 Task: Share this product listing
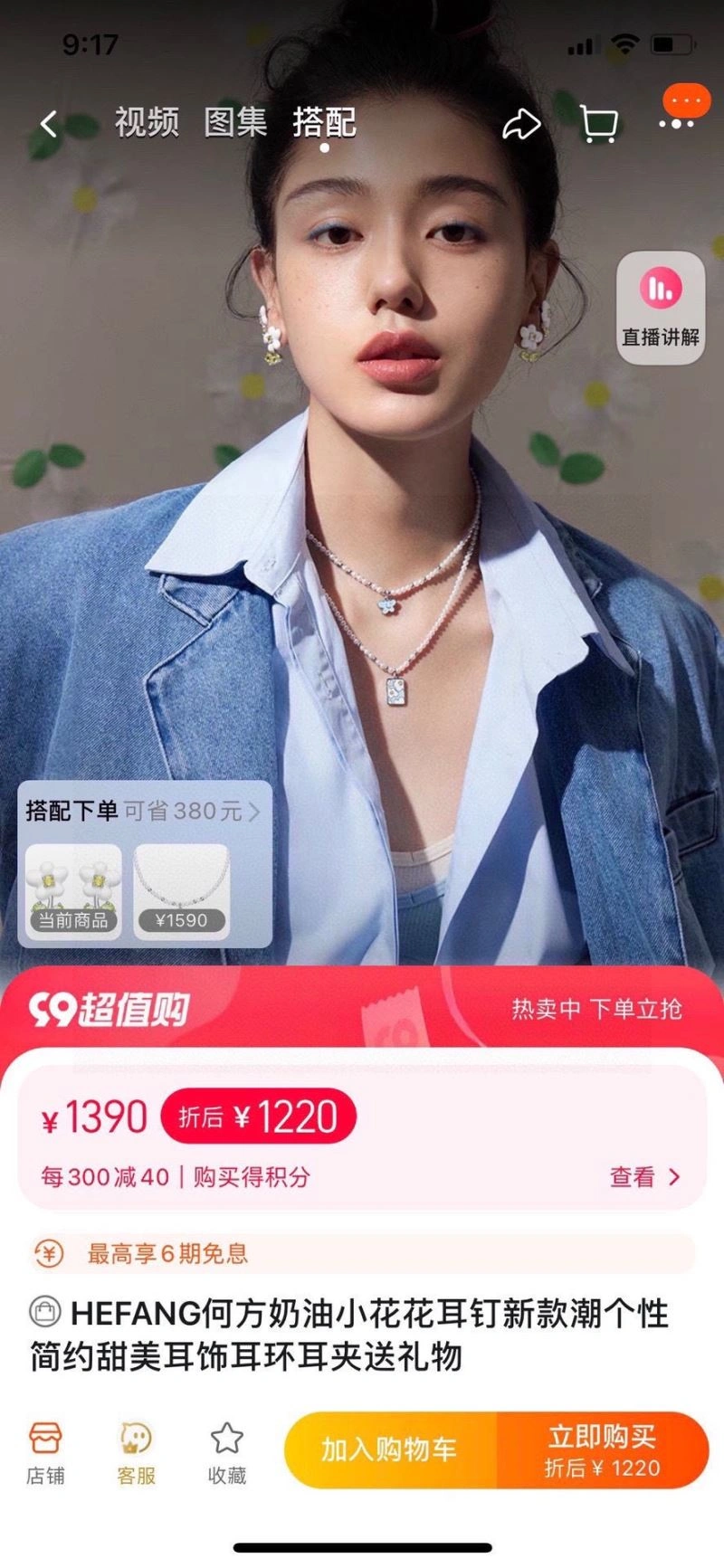[x=521, y=125]
